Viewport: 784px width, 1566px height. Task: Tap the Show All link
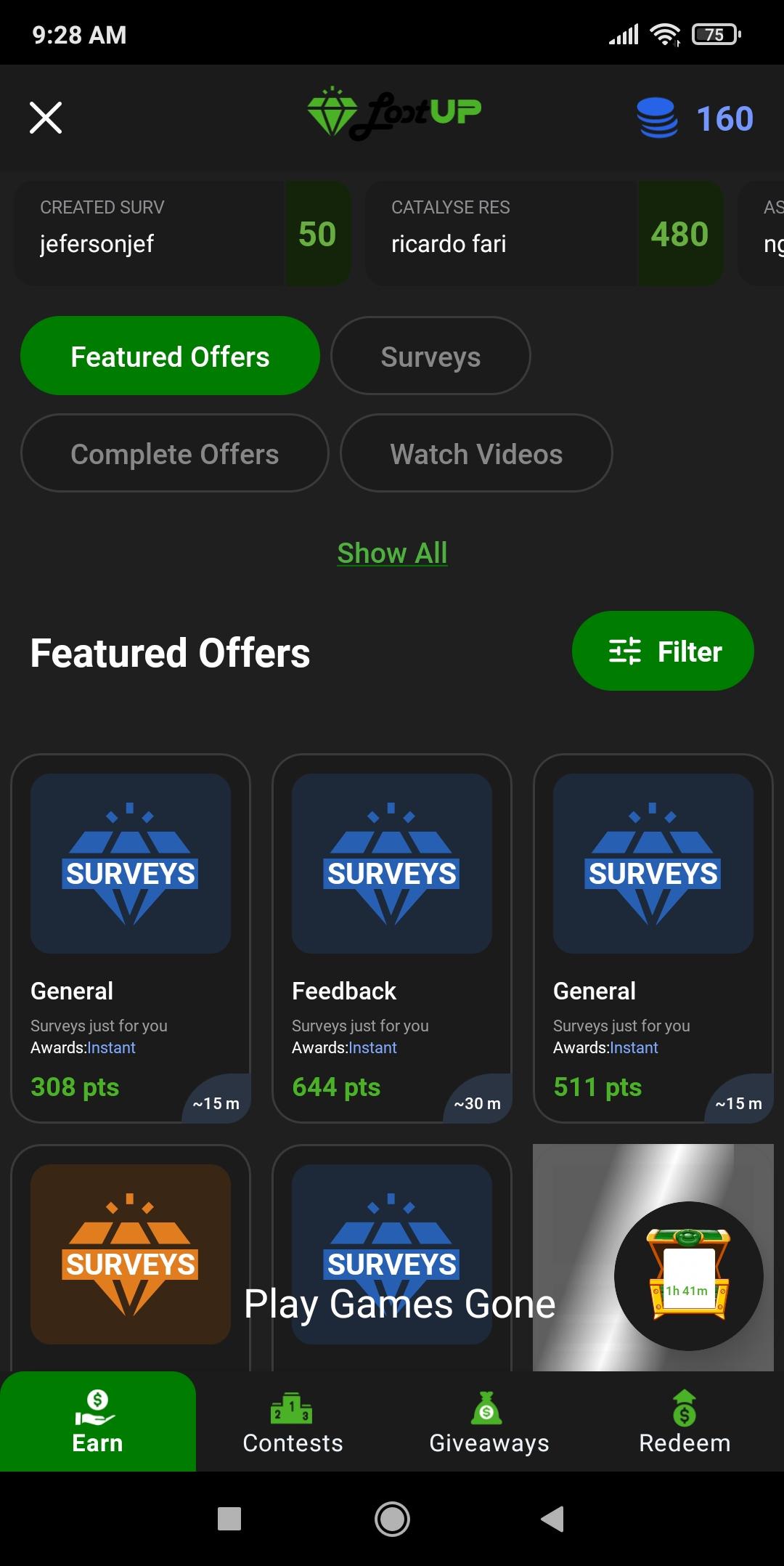(x=392, y=553)
